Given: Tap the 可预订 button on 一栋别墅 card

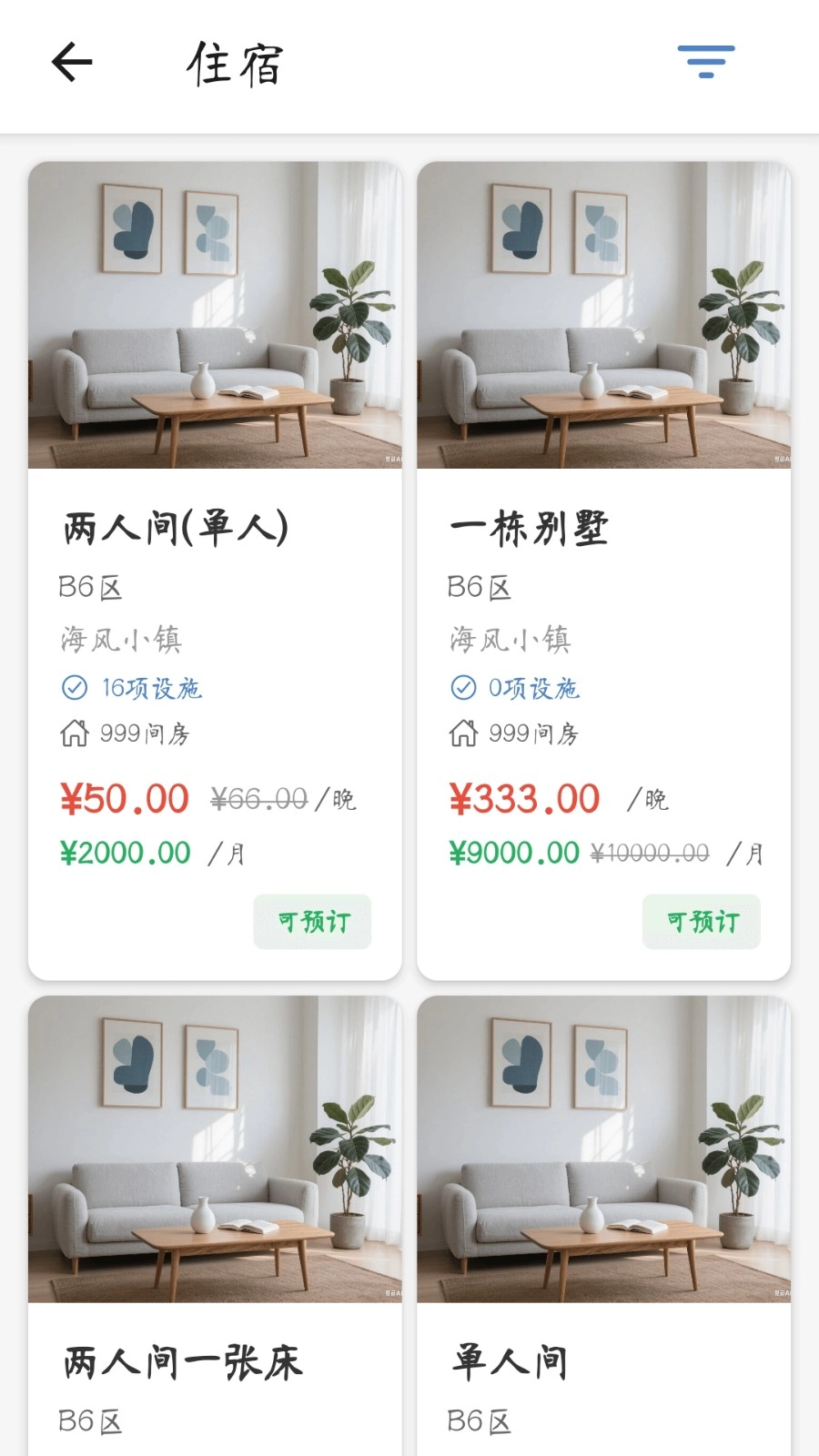Looking at the screenshot, I should (702, 922).
